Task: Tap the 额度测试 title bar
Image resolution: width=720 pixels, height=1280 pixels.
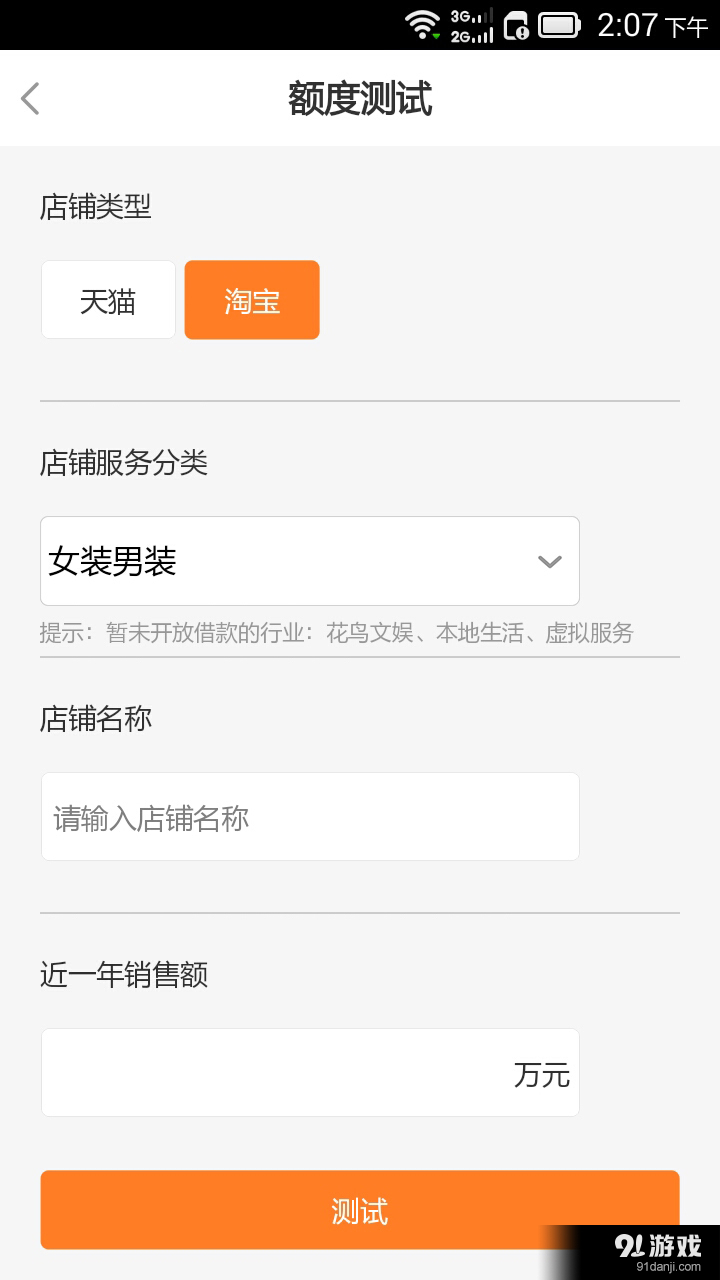Action: [x=360, y=98]
